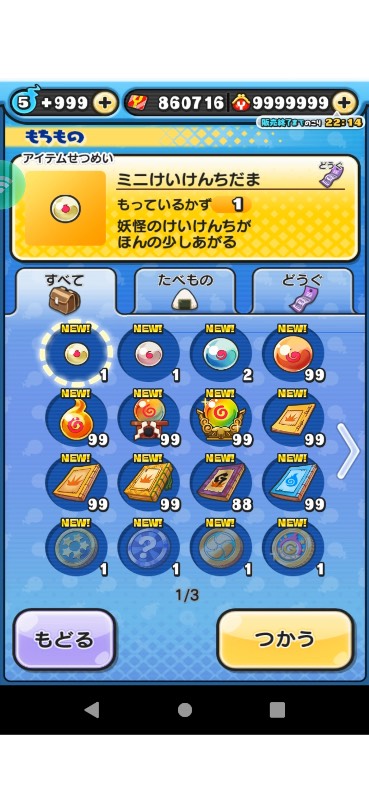Tap the つかう (use) button
This screenshot has height=800, width=369.
pyautogui.click(x=285, y=640)
